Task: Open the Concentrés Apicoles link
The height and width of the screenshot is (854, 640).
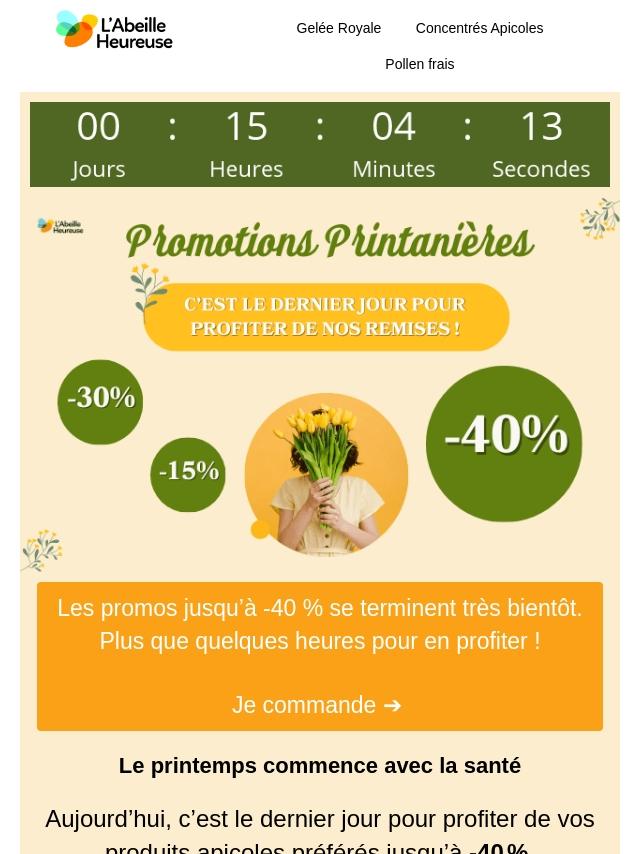Action: (479, 28)
